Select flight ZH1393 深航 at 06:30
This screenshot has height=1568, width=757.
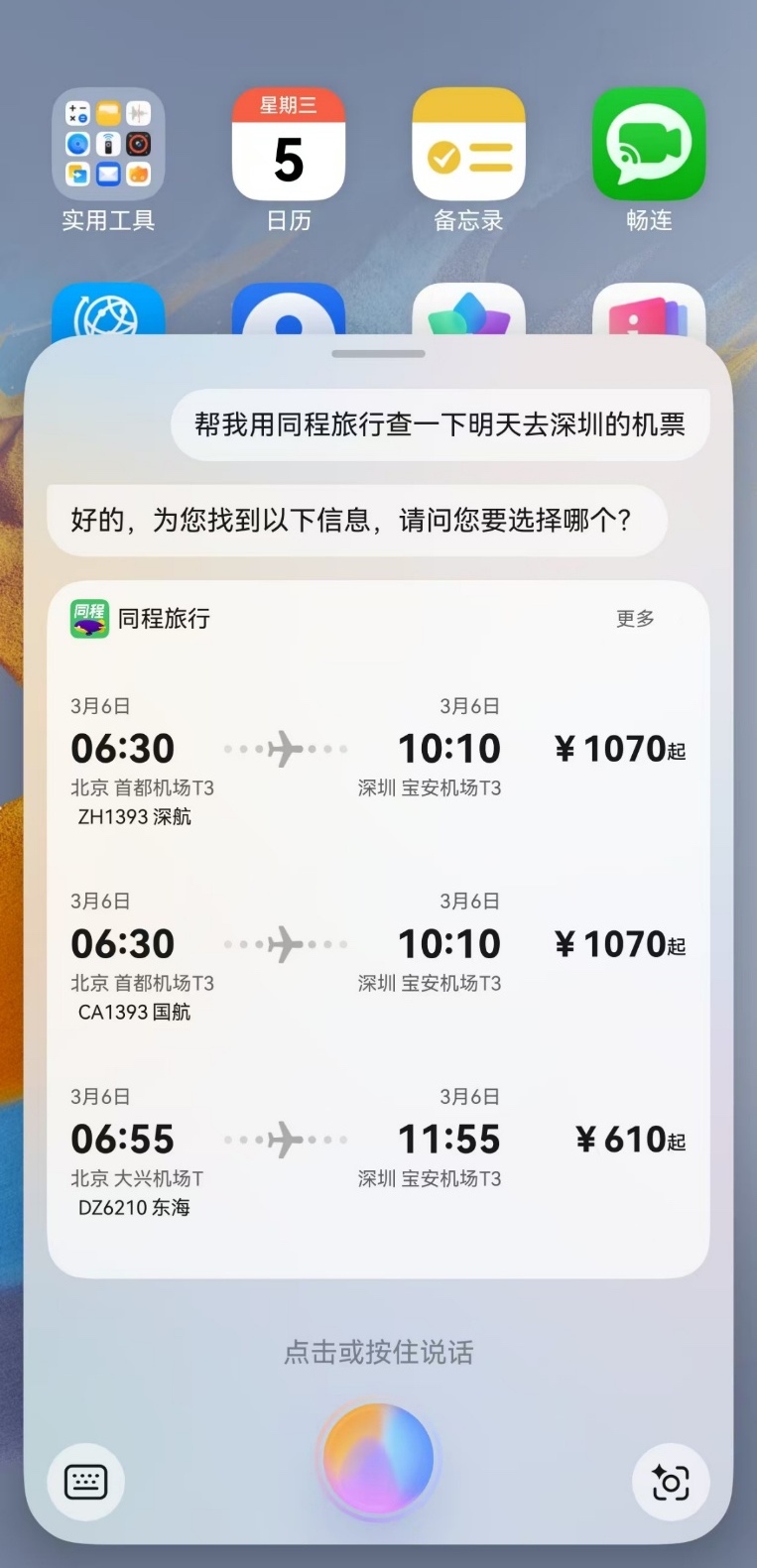click(377, 761)
